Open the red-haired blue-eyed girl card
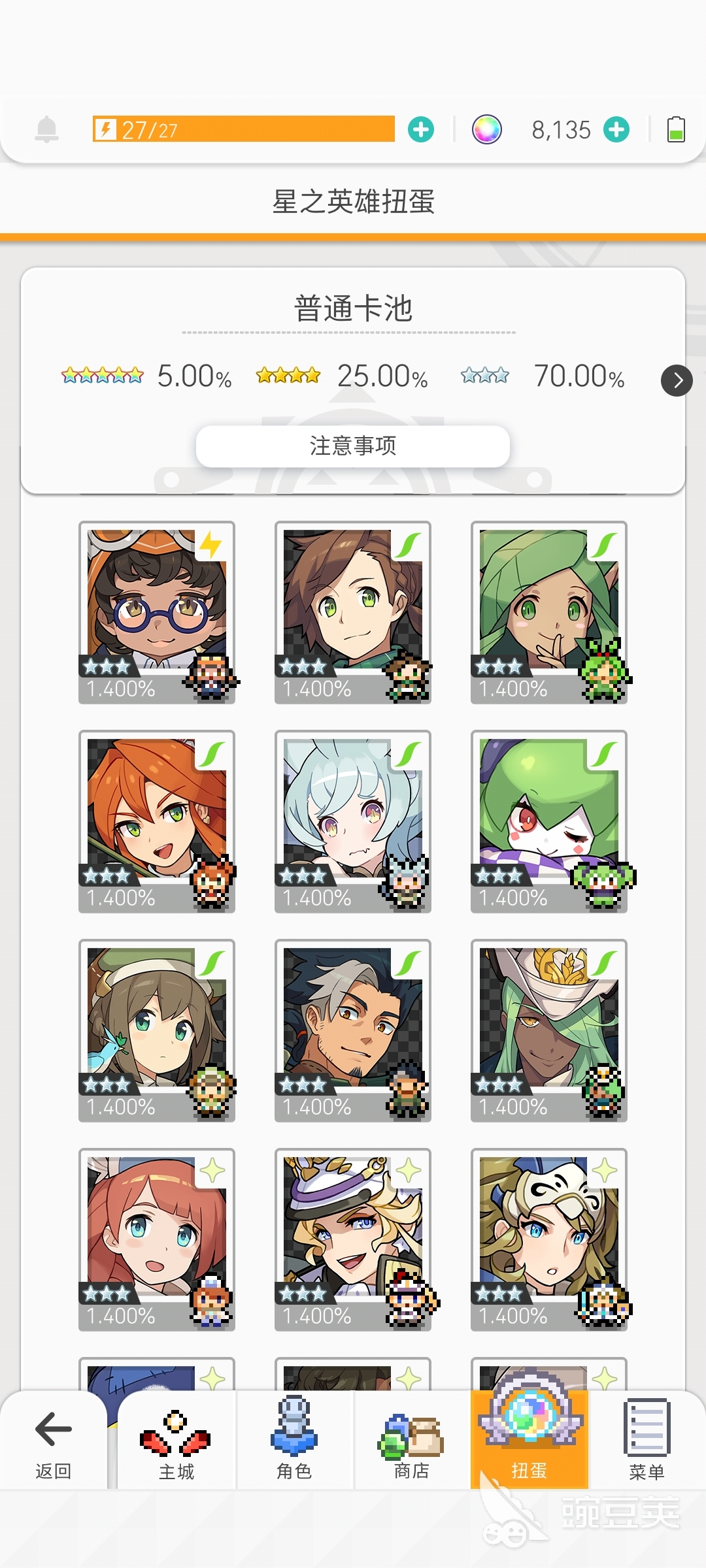706x1568 pixels. 157,1238
